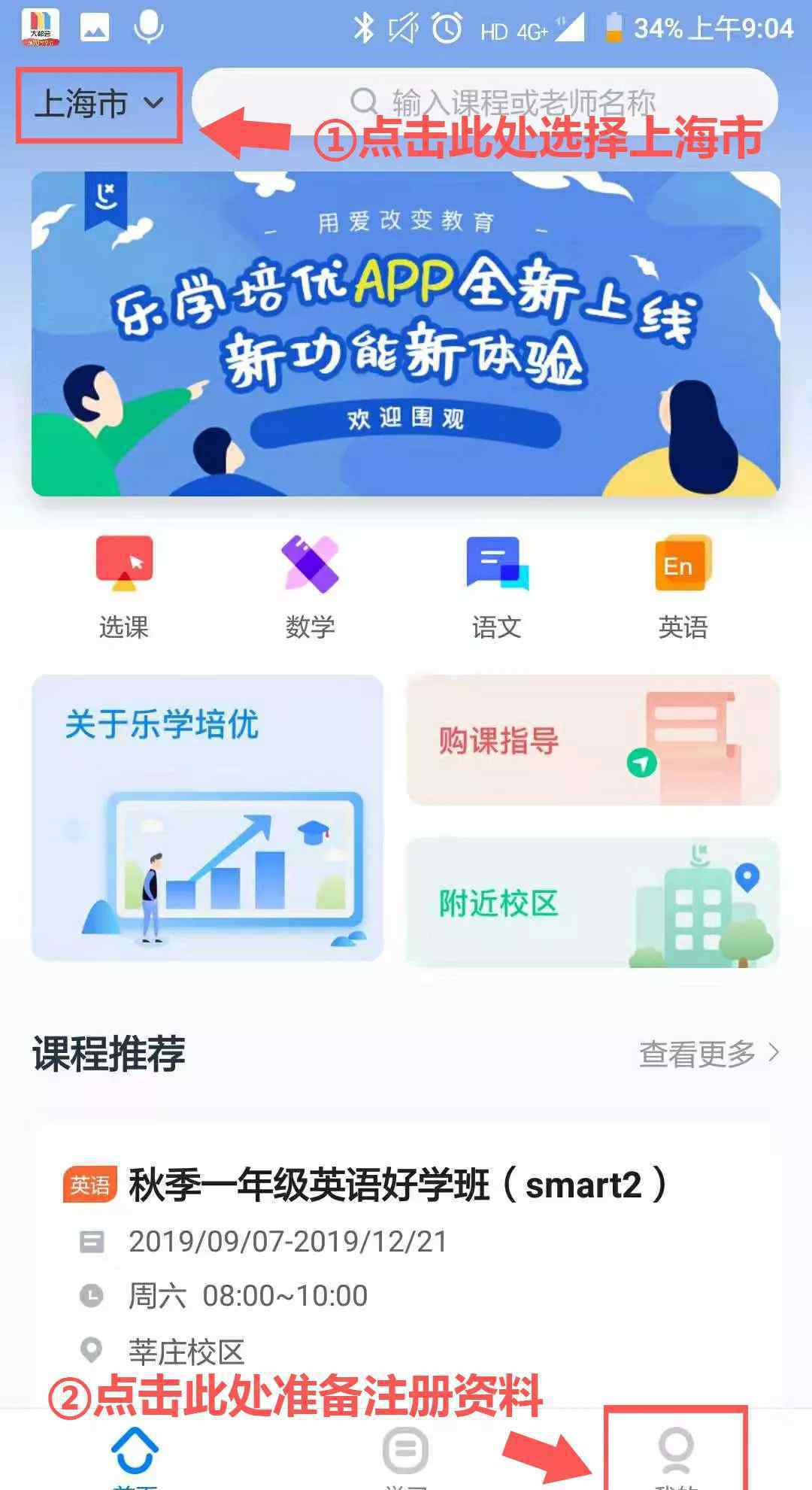Open the 关于乐学培优 card

coord(208,818)
